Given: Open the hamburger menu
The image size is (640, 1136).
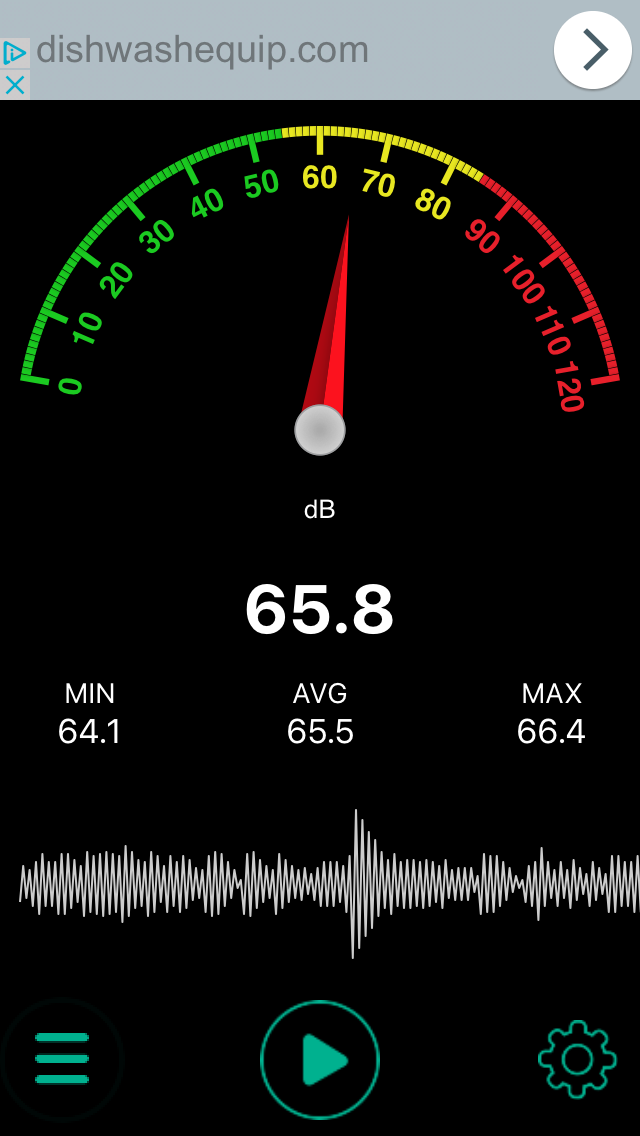Looking at the screenshot, I should [x=62, y=1058].
